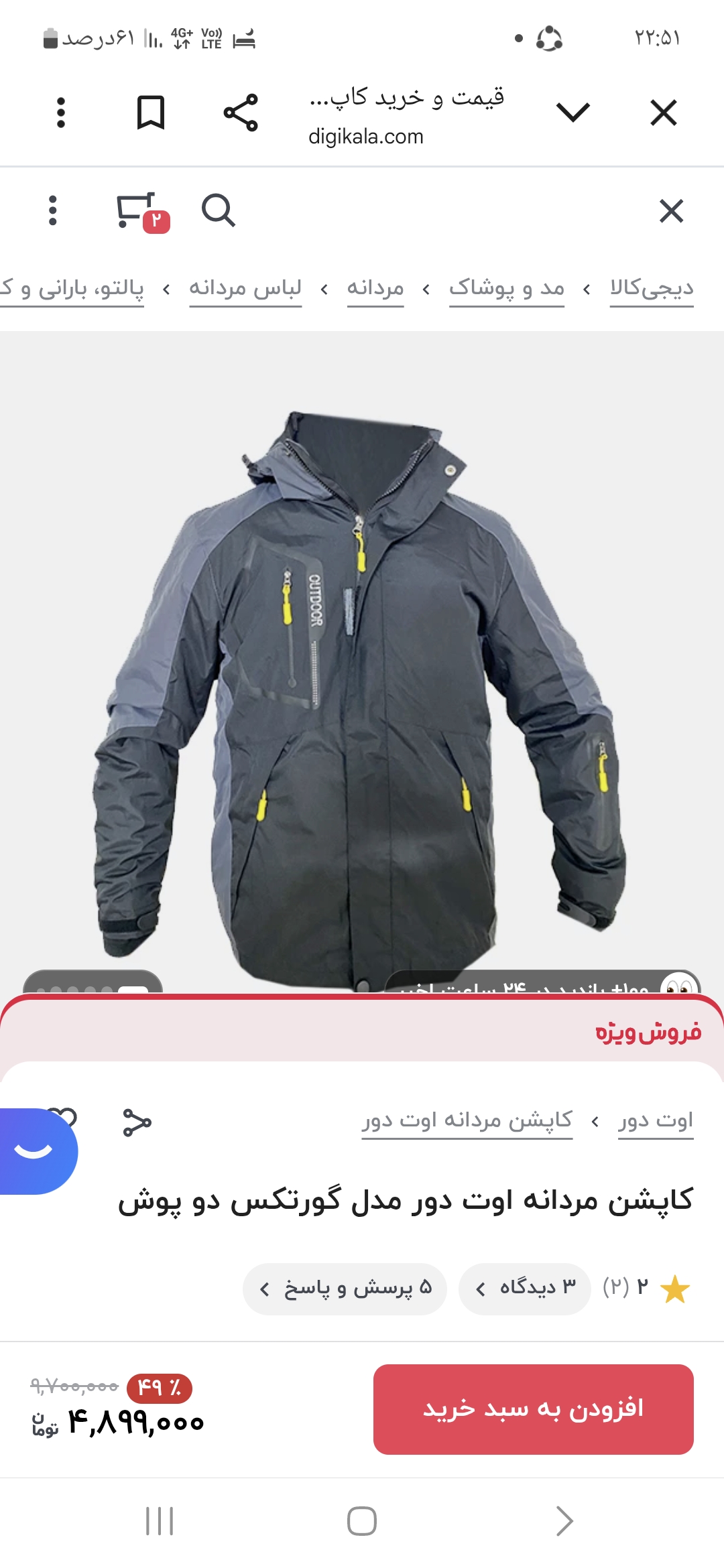The height and width of the screenshot is (1568, 724).
Task: Open کاپشن مردانه اوت دور link
Action: click(467, 1120)
